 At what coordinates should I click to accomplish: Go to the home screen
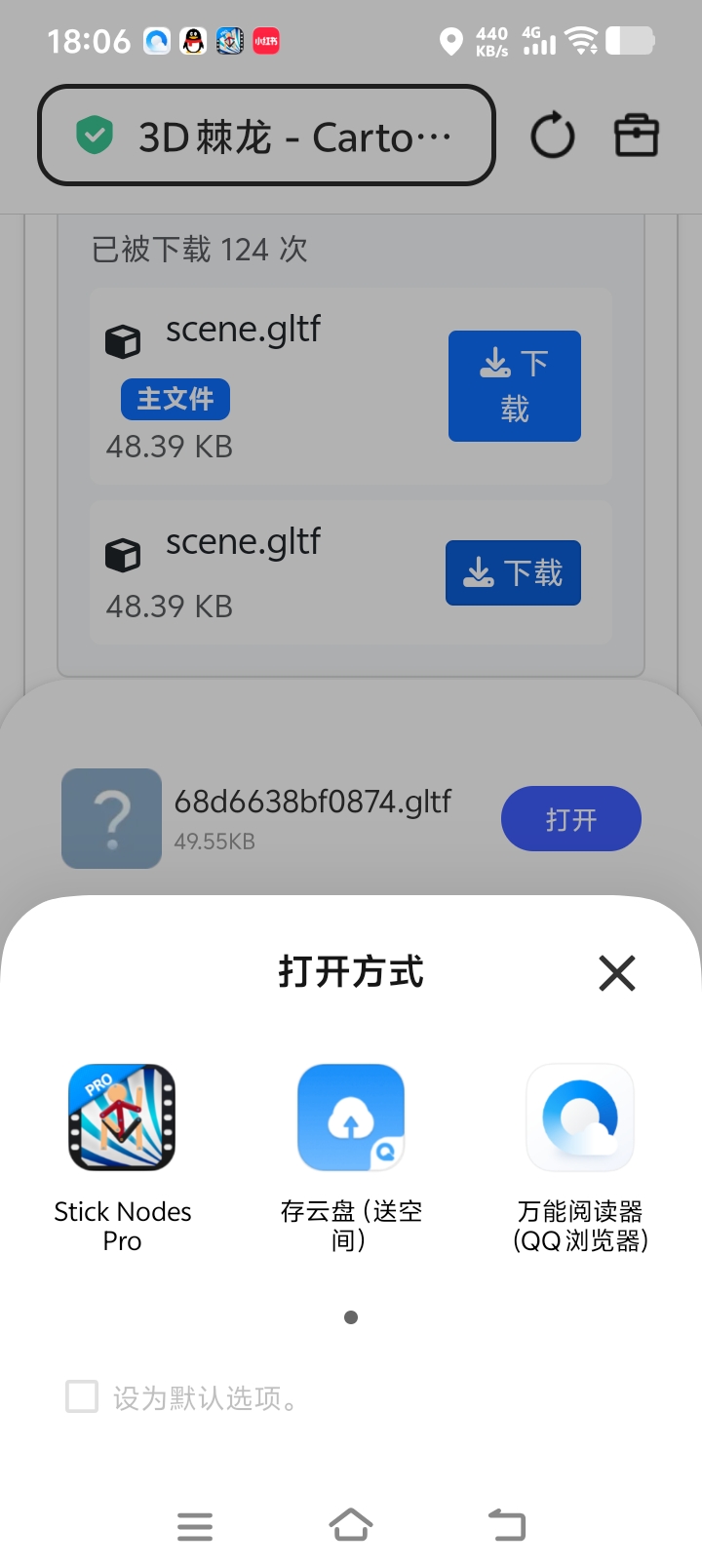351,1525
